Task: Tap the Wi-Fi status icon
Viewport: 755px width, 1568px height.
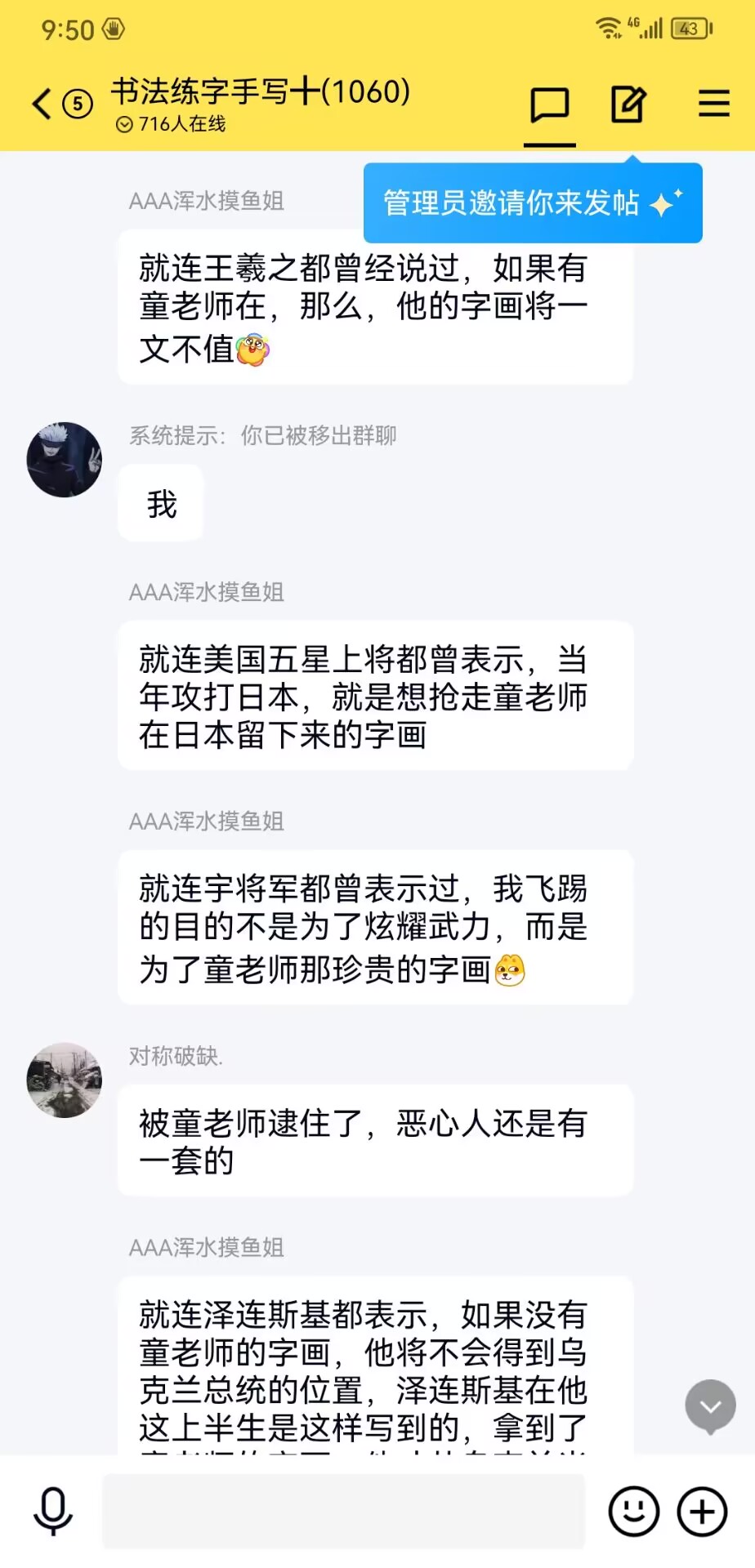Action: coord(607,27)
